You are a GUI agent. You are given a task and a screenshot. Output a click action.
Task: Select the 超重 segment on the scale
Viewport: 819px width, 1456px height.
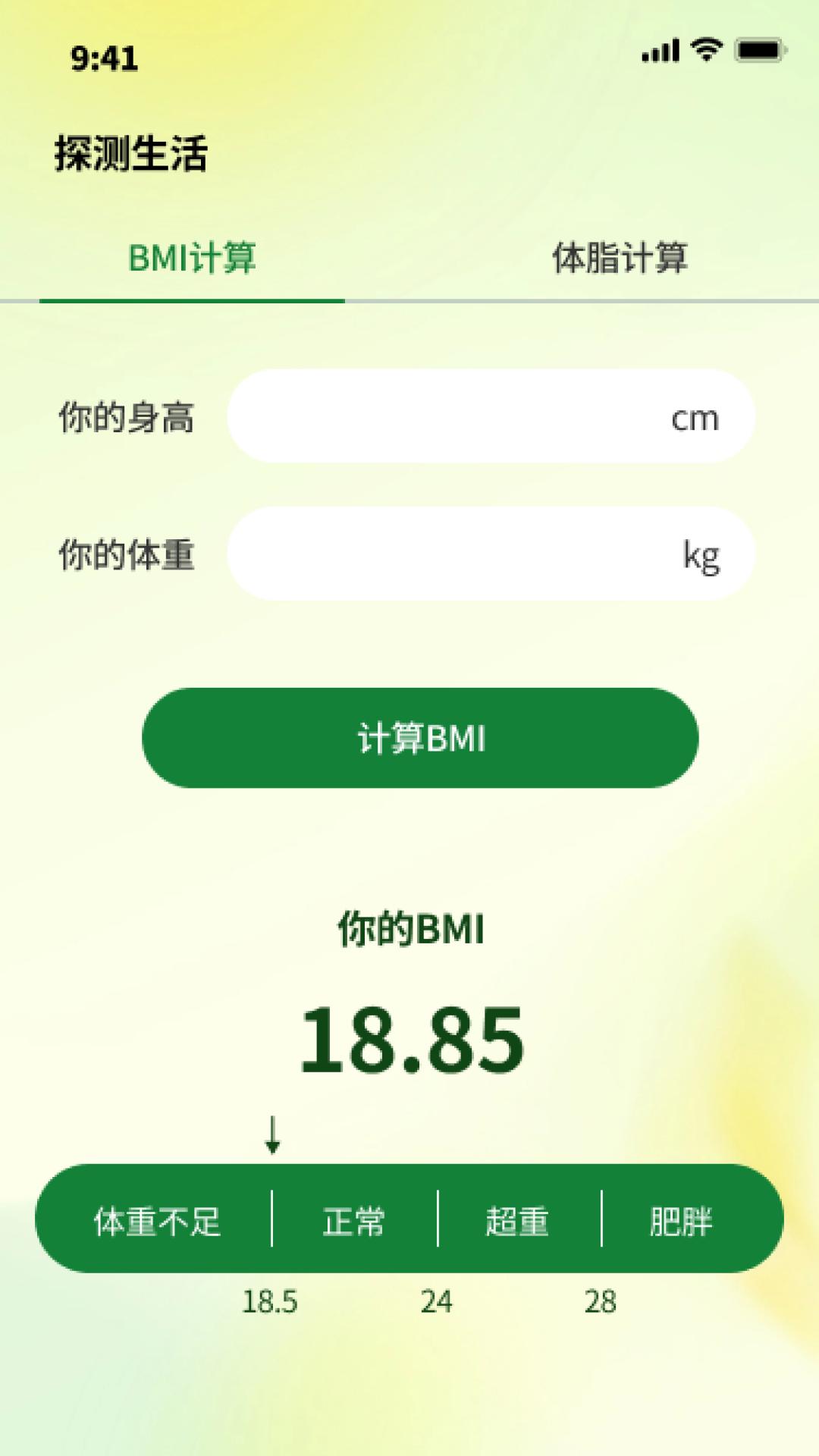518,1219
